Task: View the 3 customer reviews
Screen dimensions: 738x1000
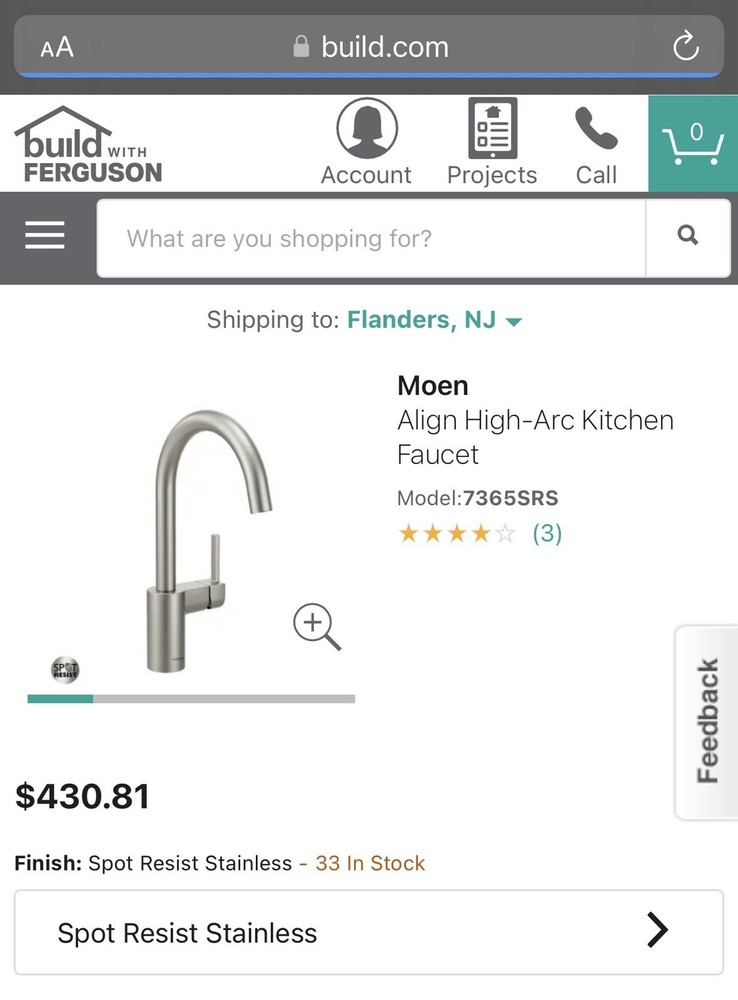Action: point(547,534)
